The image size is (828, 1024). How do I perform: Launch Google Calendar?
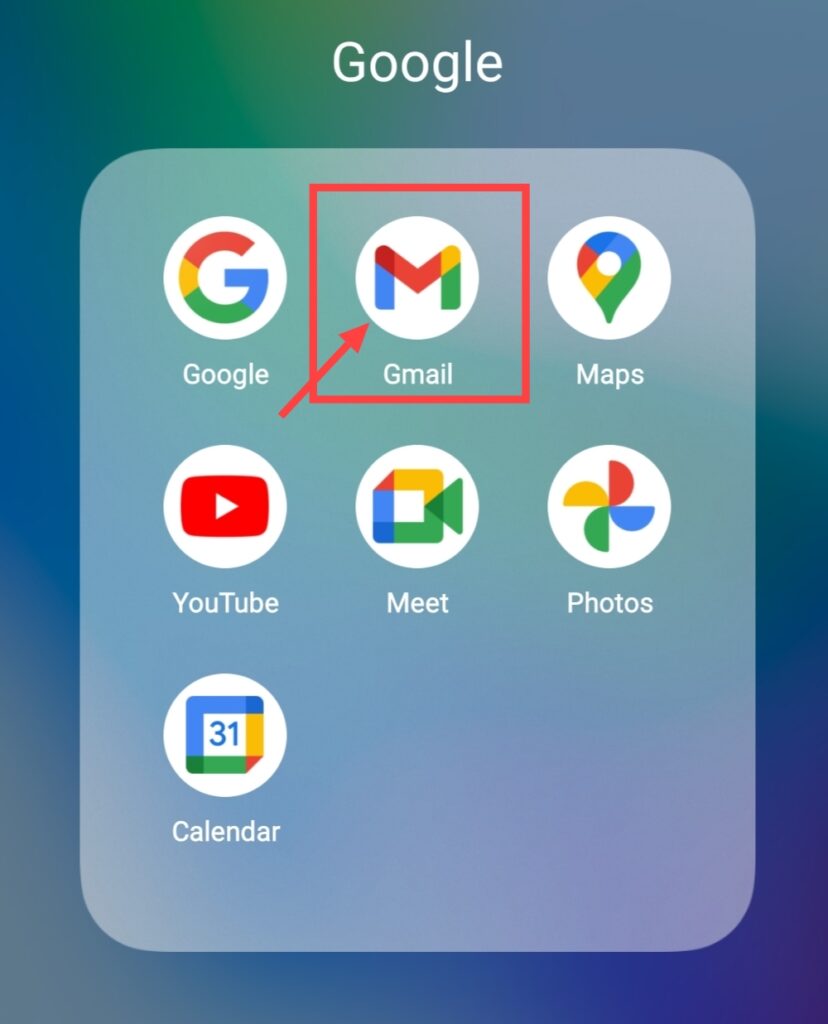click(x=225, y=735)
